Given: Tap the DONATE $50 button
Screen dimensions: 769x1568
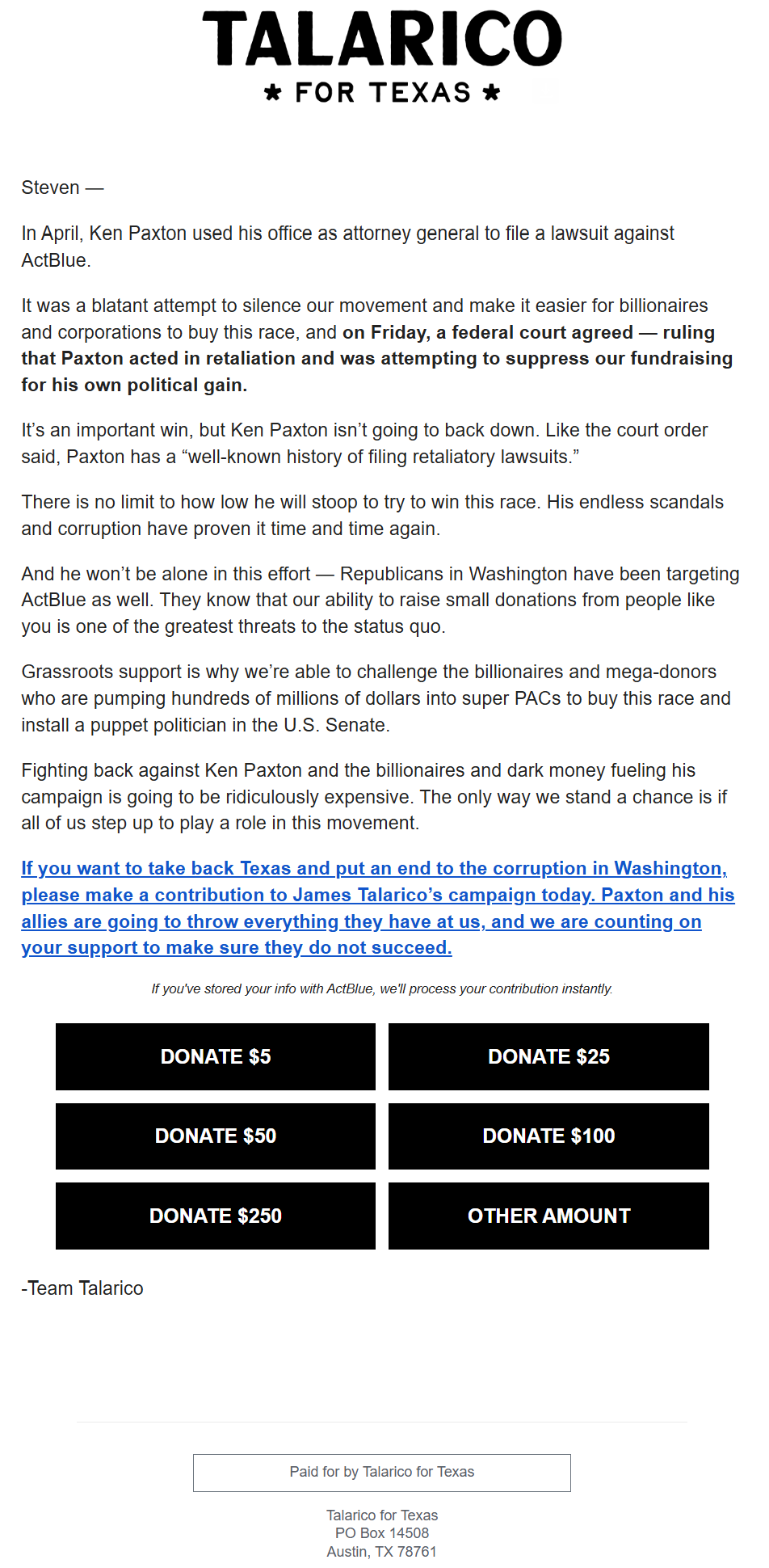Looking at the screenshot, I should (216, 1136).
